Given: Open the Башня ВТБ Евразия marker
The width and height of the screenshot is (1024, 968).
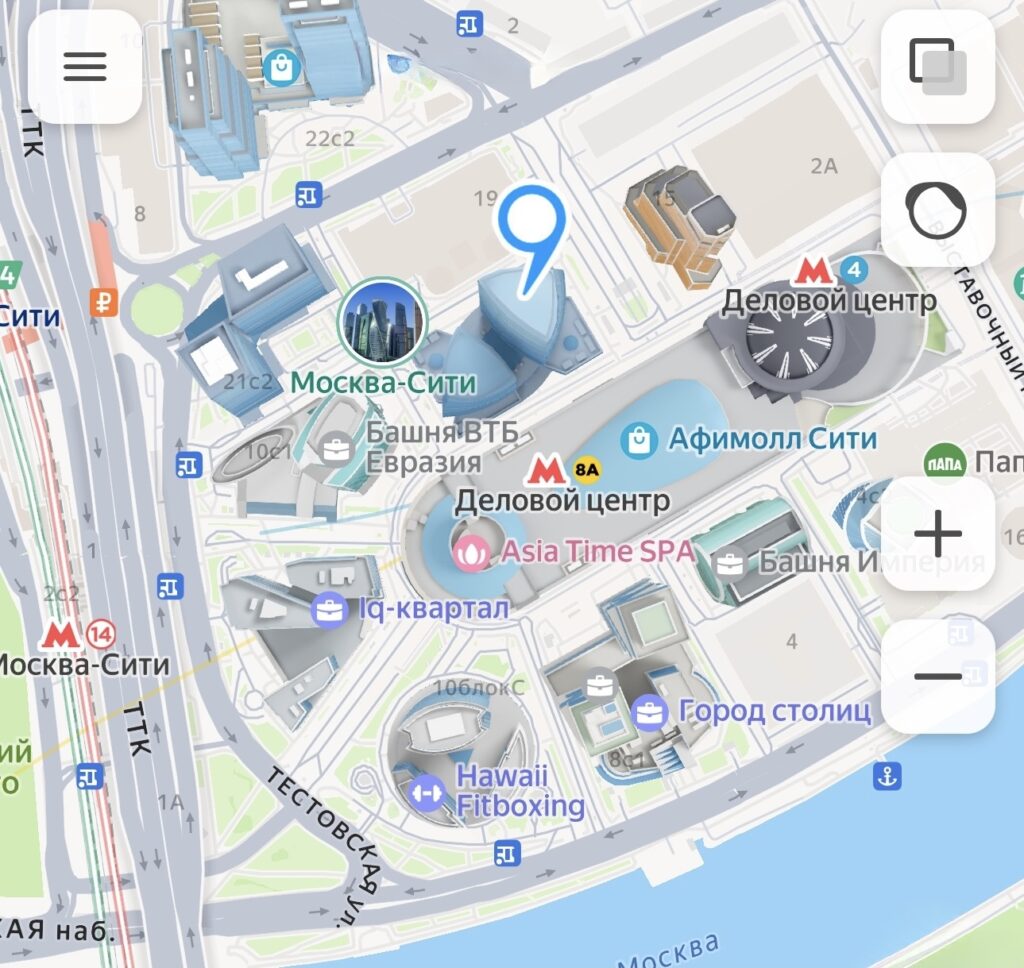Looking at the screenshot, I should click(x=336, y=449).
